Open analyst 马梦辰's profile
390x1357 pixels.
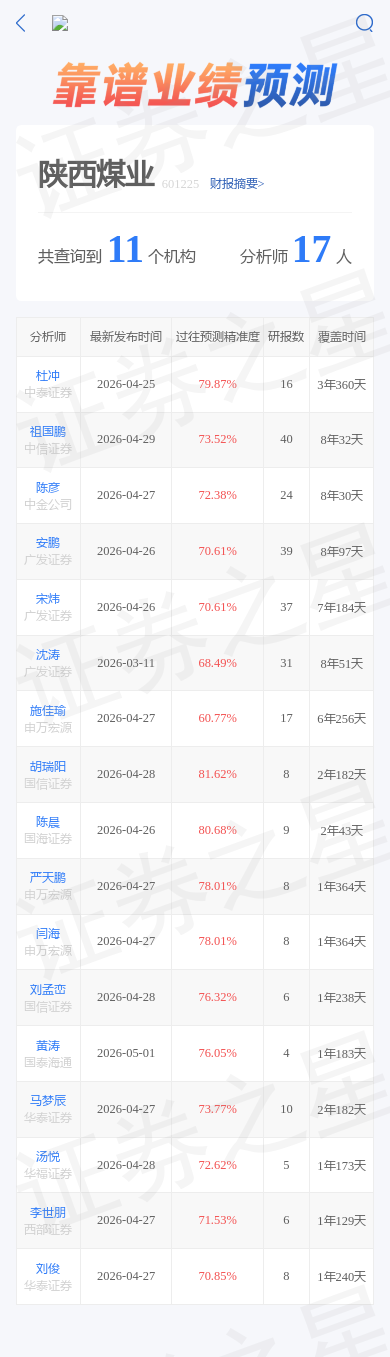[48, 1101]
